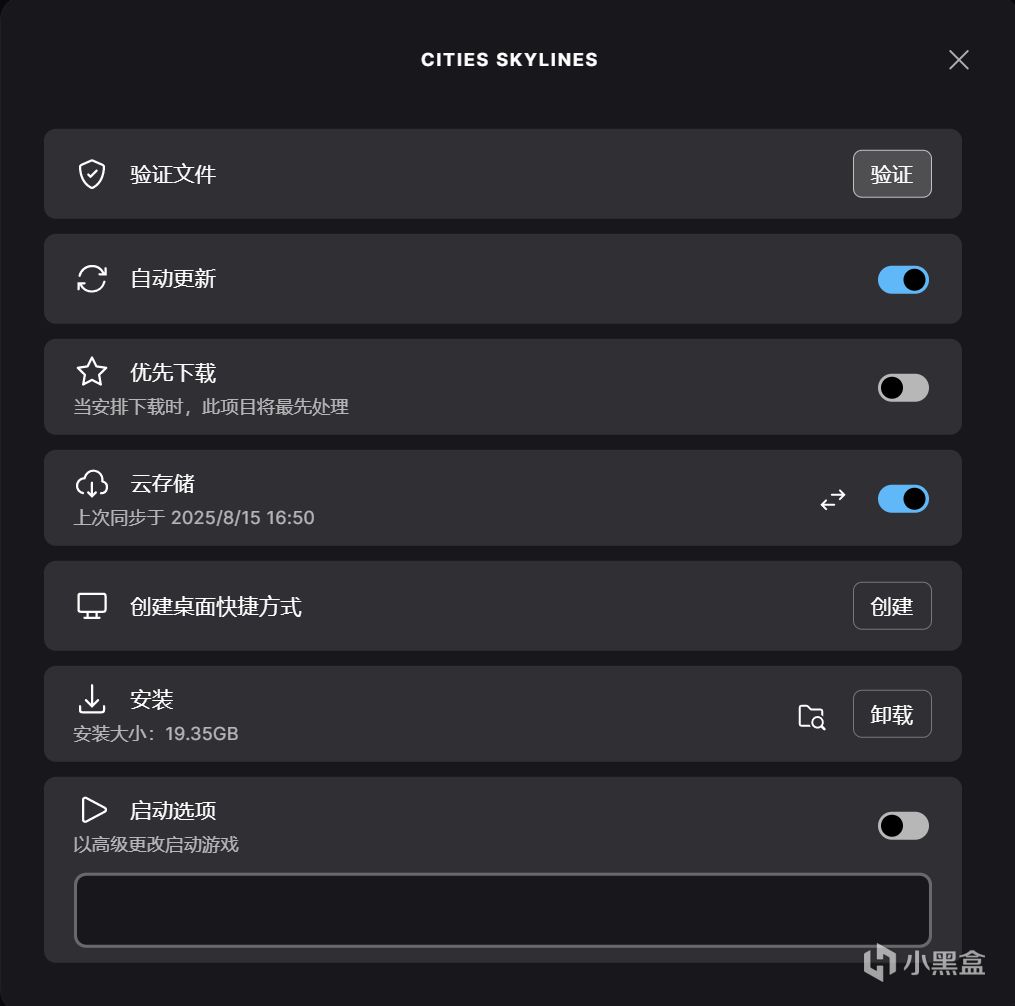Enable the 启动选项 launch options switch
The height and width of the screenshot is (1006, 1015).
903,825
